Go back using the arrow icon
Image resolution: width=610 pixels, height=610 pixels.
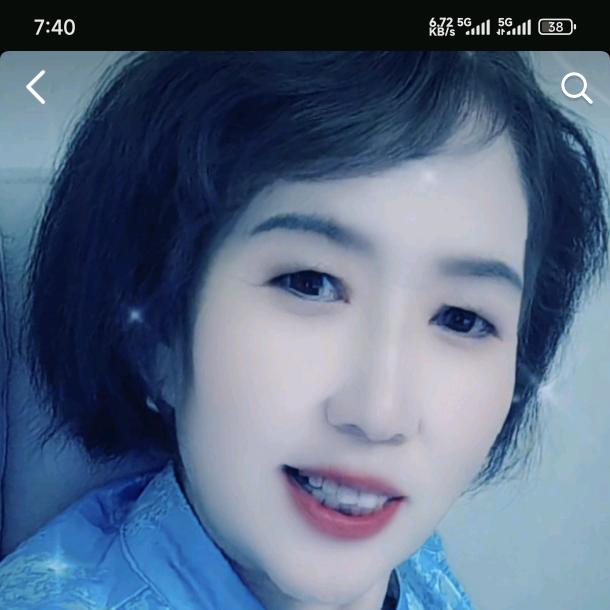tap(36, 88)
